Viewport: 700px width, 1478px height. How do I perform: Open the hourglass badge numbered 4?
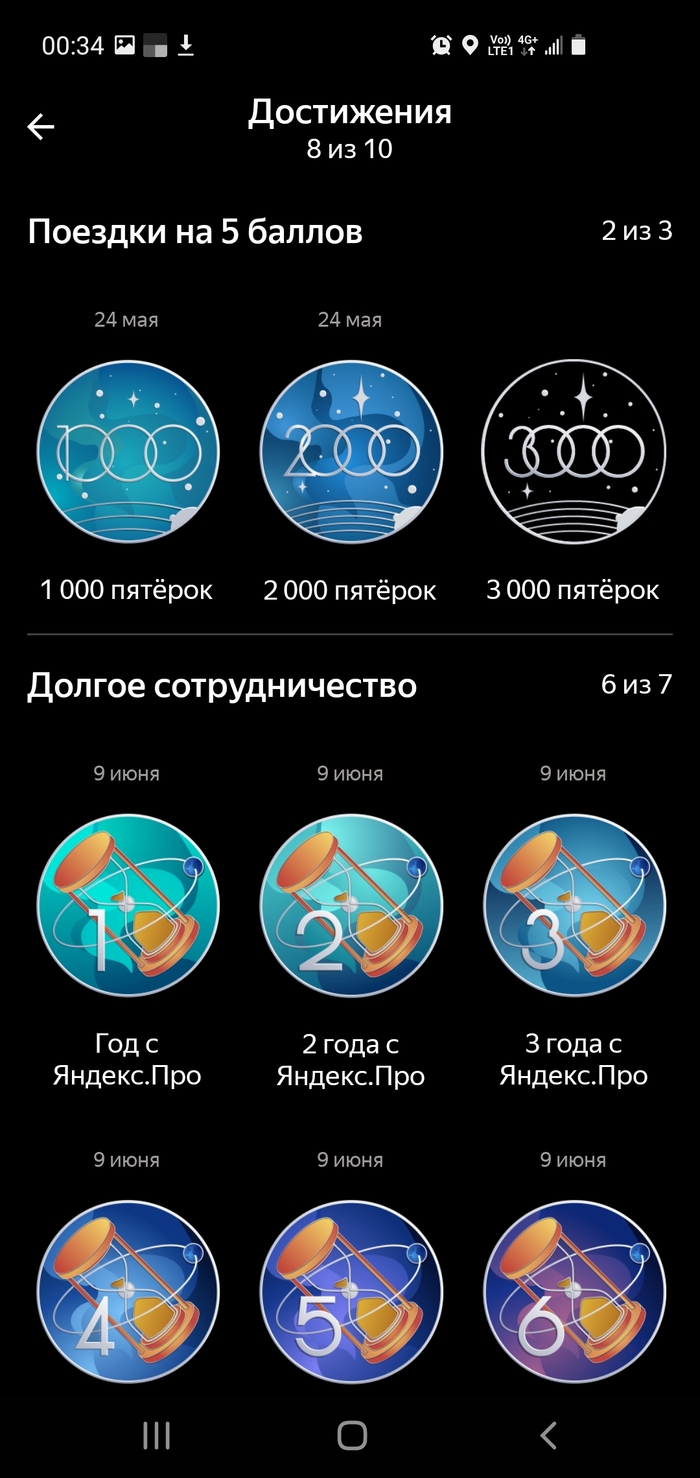pyautogui.click(x=127, y=1290)
